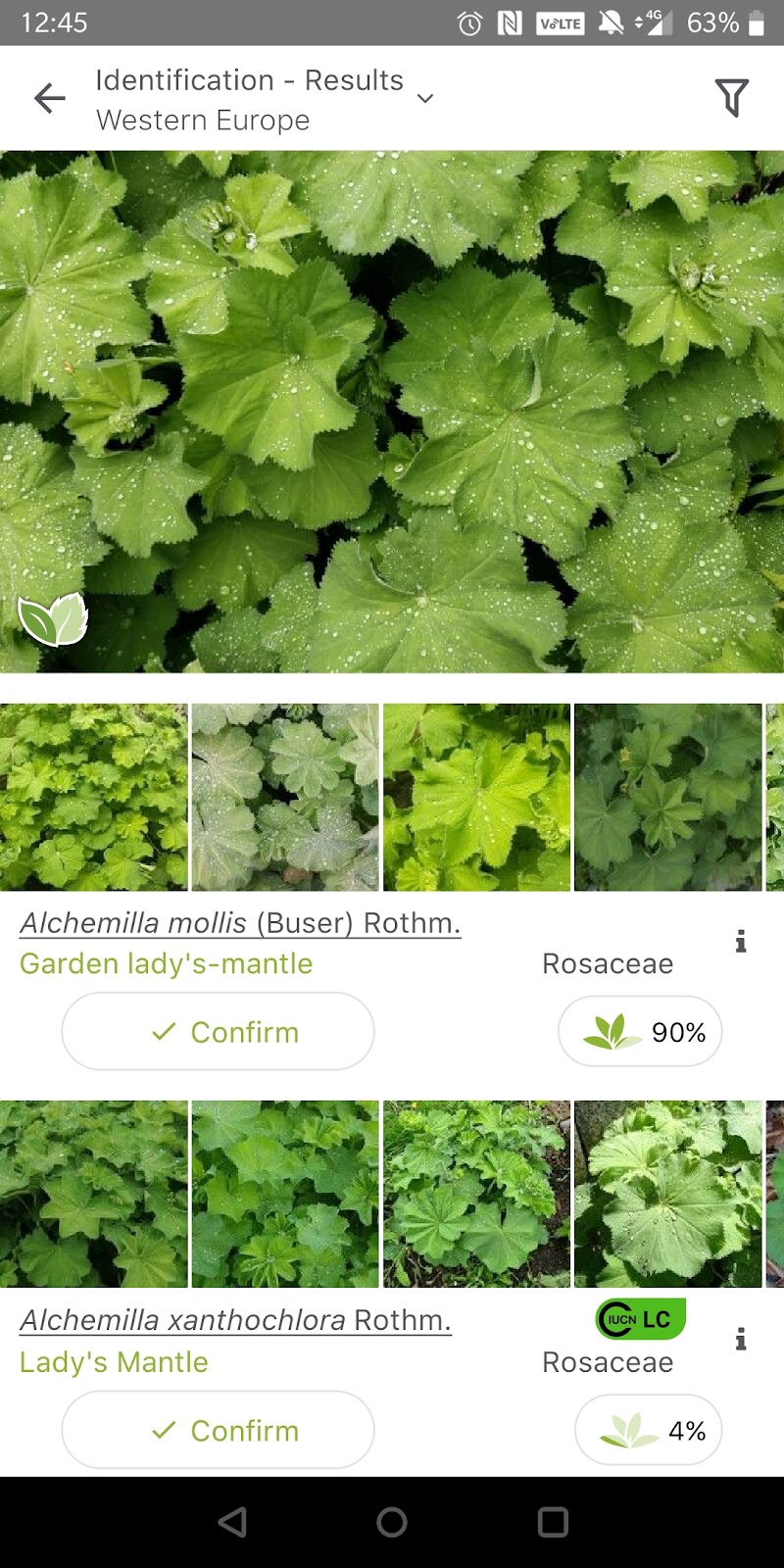Screen dimensions: 784x1568
Task: Open the large submitted plant photo
Action: pos(392,412)
